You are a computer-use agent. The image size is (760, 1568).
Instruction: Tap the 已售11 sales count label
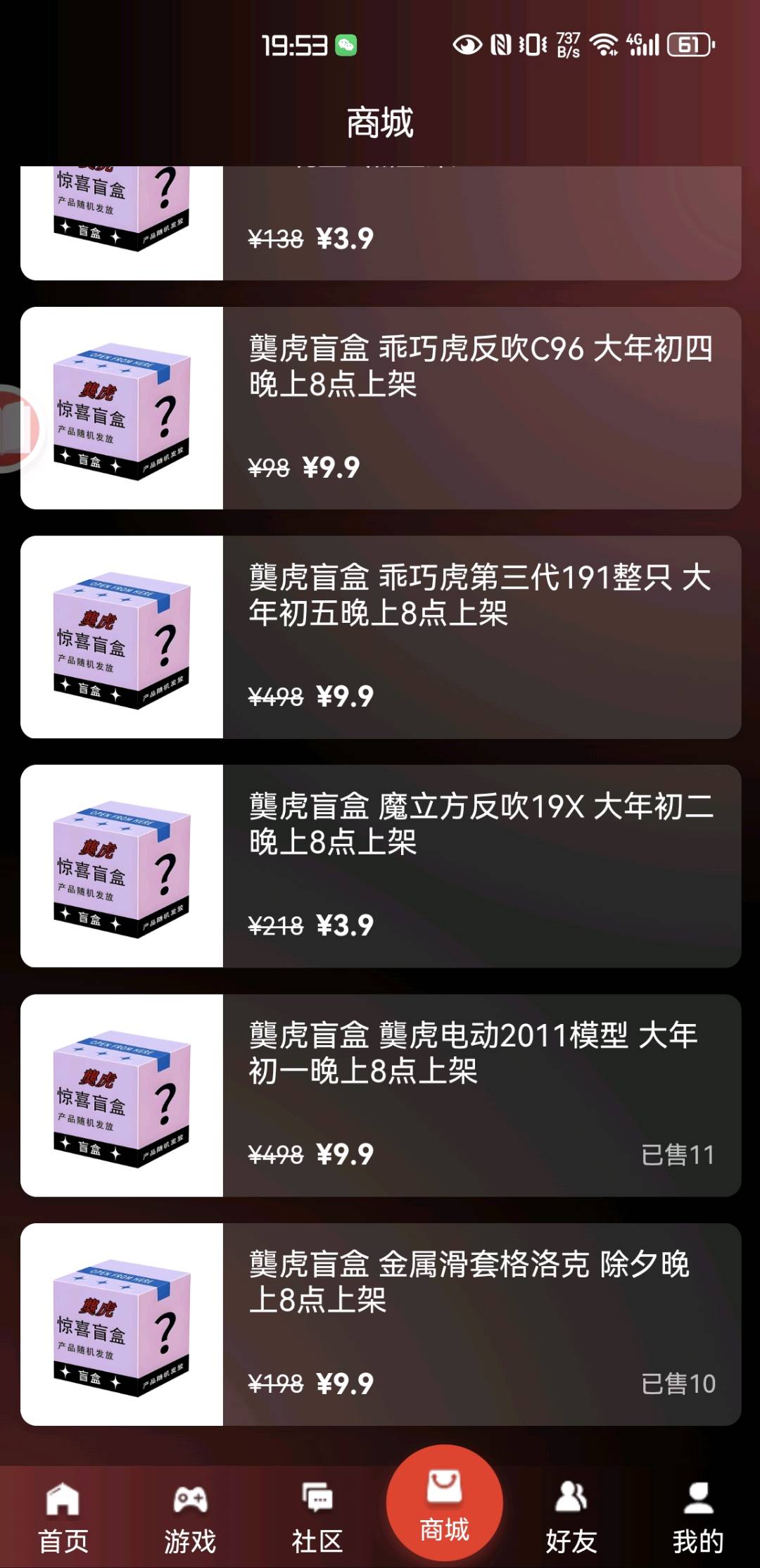point(678,1154)
